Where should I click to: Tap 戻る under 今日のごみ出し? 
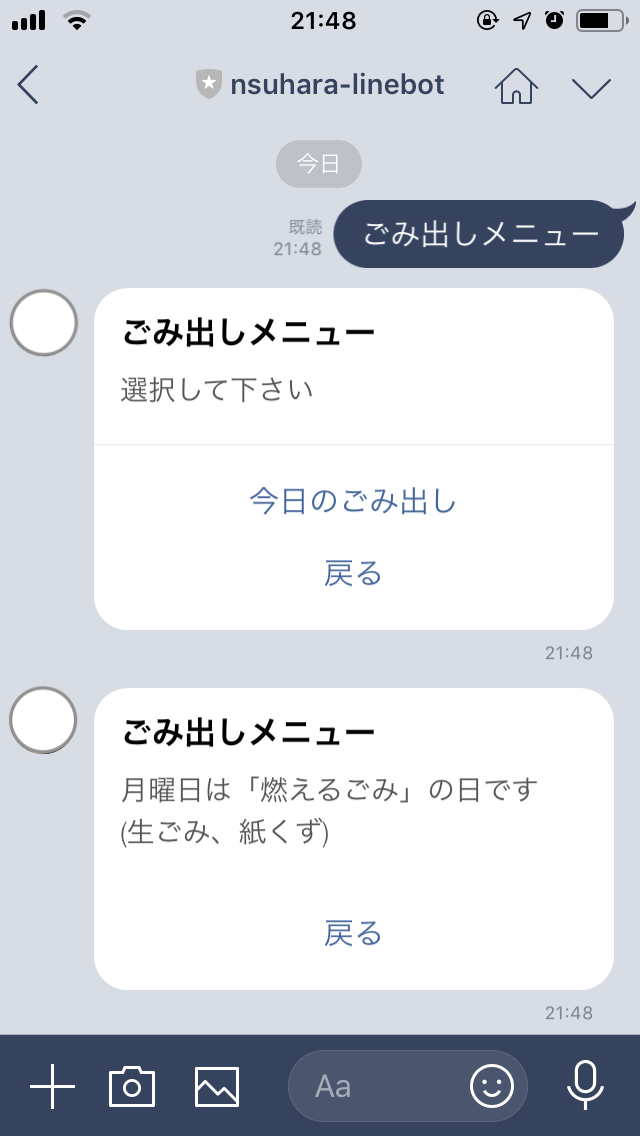point(353,574)
